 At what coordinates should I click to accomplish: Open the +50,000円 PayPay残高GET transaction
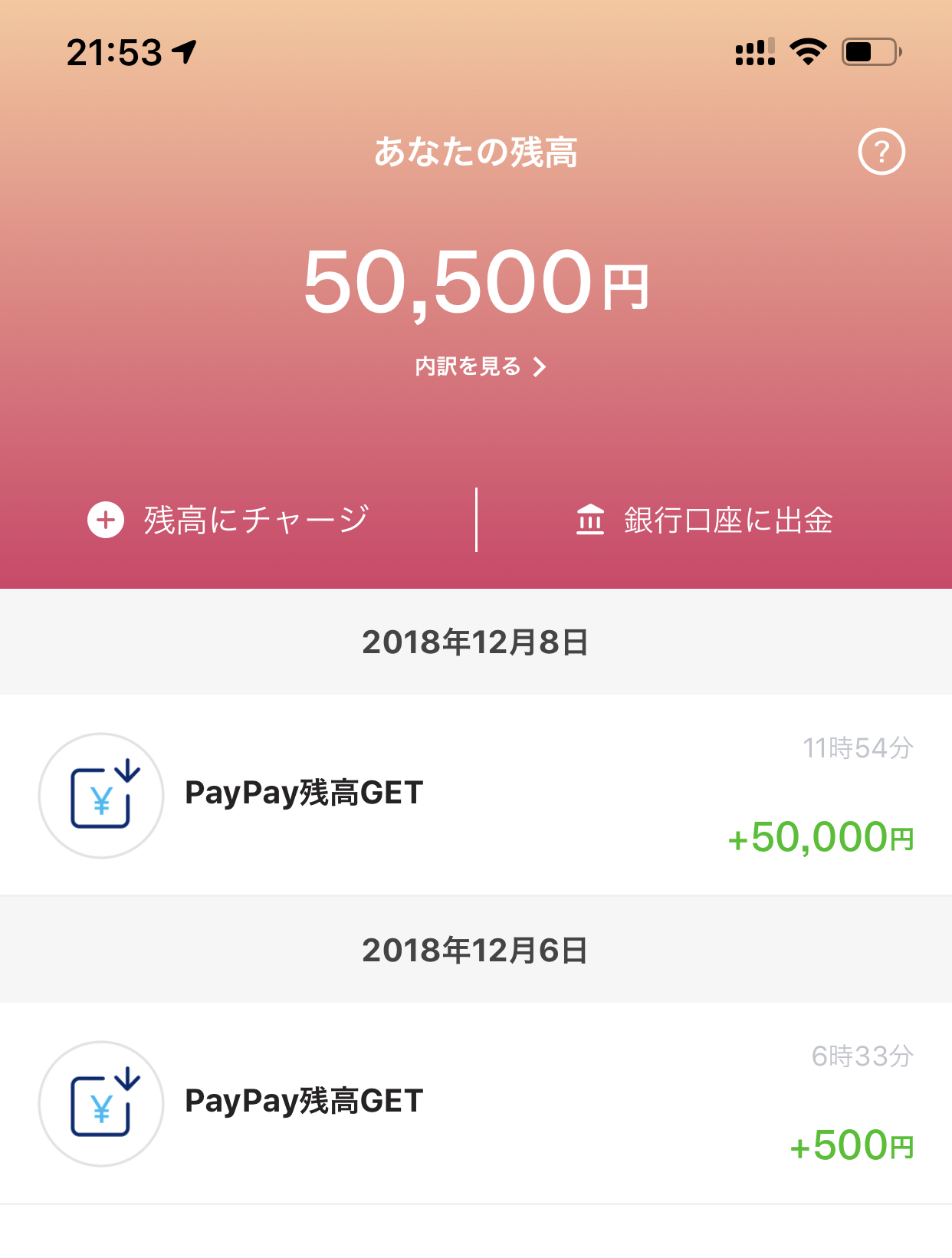[x=475, y=794]
